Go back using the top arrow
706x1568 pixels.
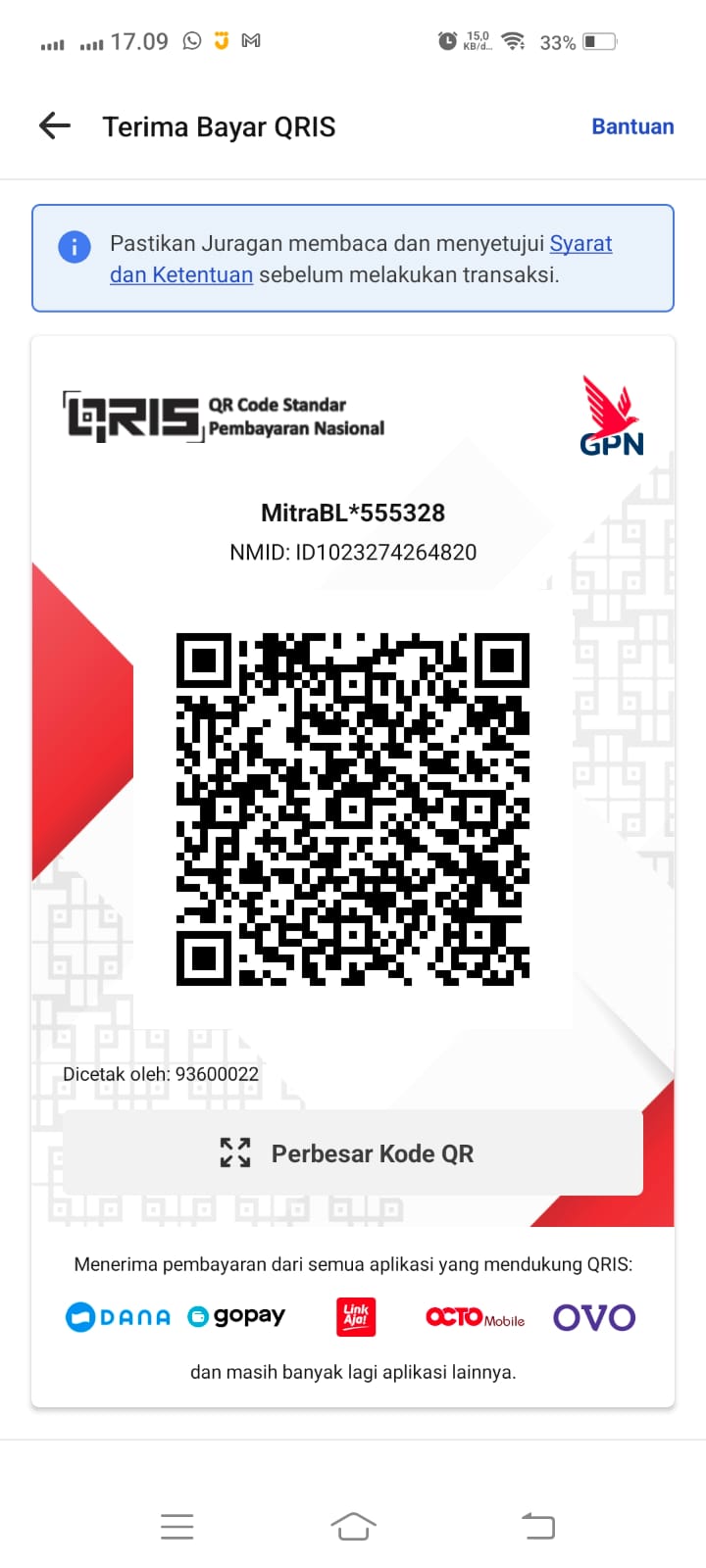55,125
